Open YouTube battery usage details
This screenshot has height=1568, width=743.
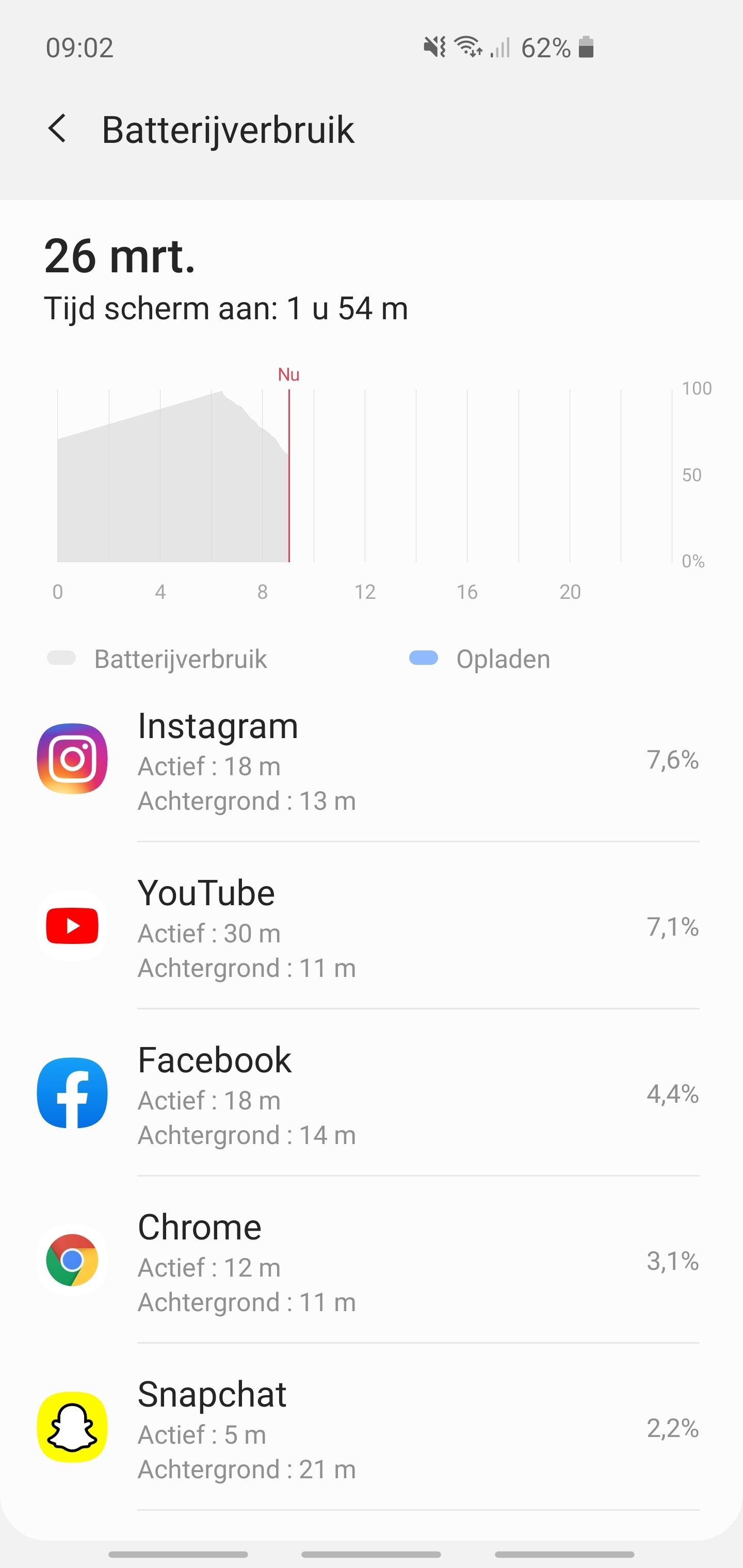tap(370, 926)
